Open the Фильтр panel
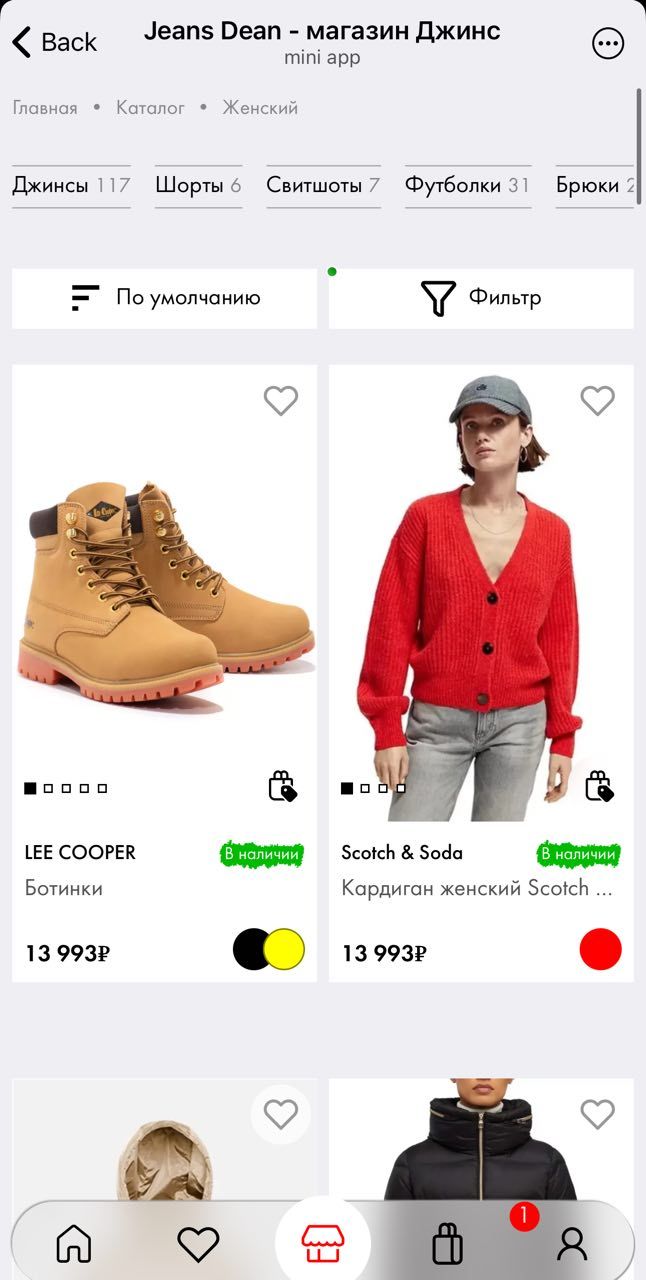Image resolution: width=646 pixels, height=1280 pixels. 481,298
